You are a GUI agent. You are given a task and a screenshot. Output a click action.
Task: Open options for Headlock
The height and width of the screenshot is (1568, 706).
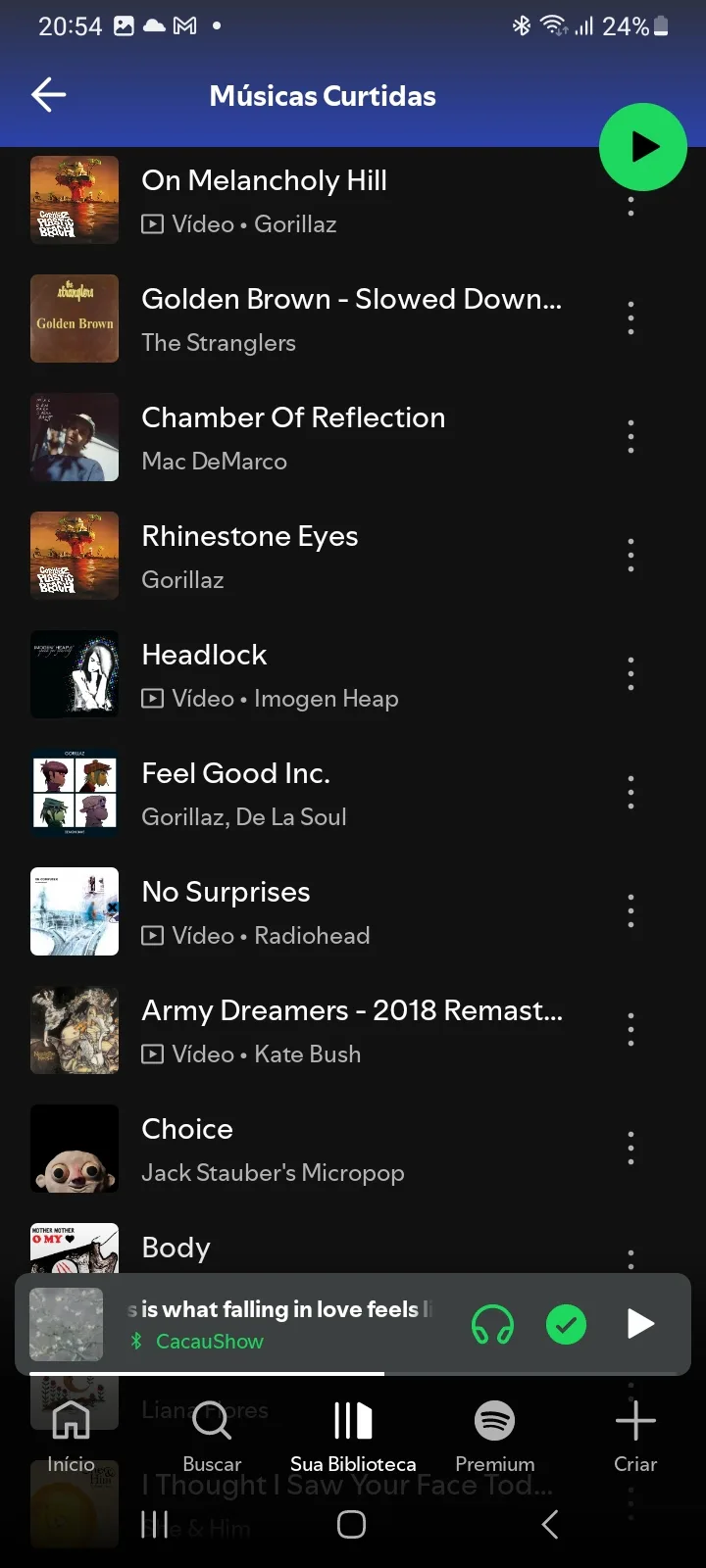tap(630, 674)
